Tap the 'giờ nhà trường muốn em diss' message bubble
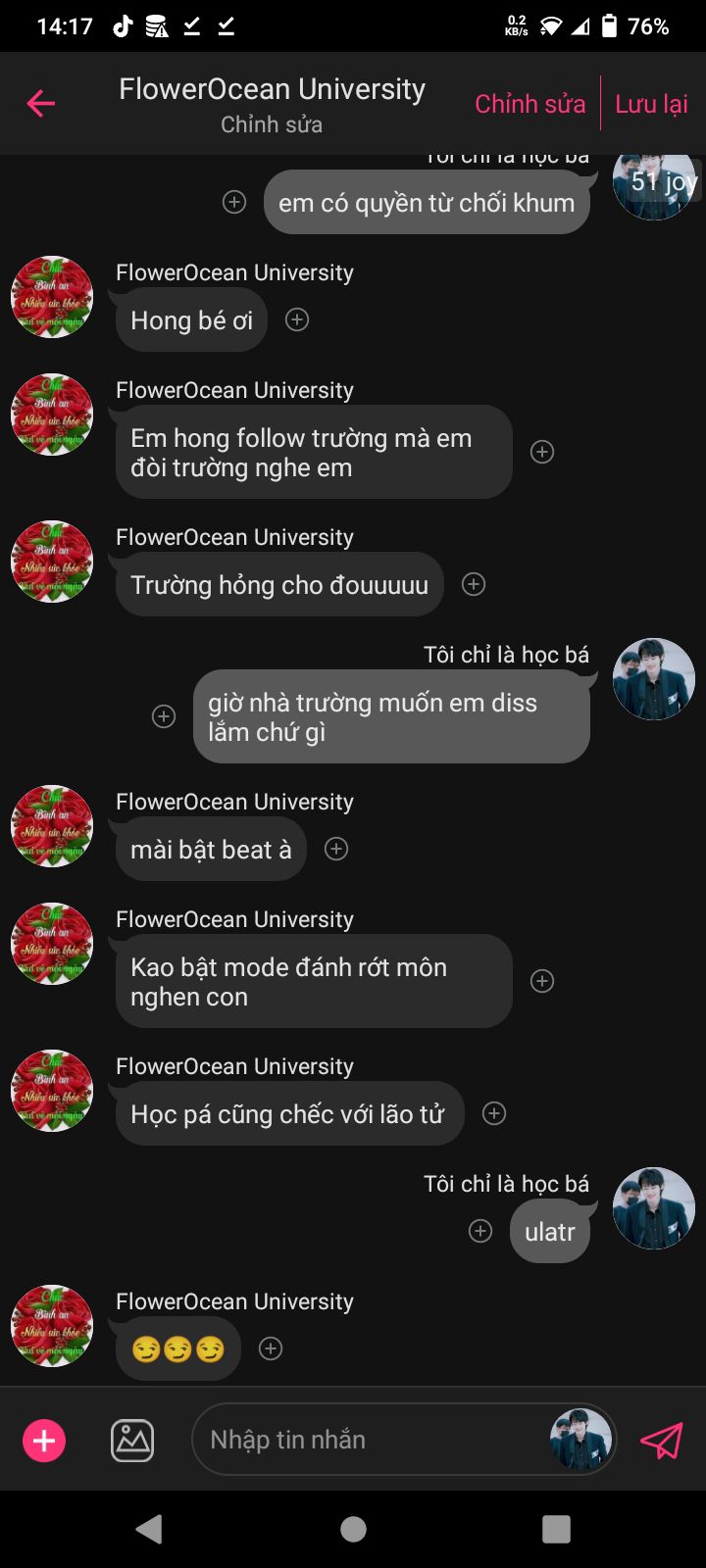This screenshot has height=1568, width=706. click(391, 716)
